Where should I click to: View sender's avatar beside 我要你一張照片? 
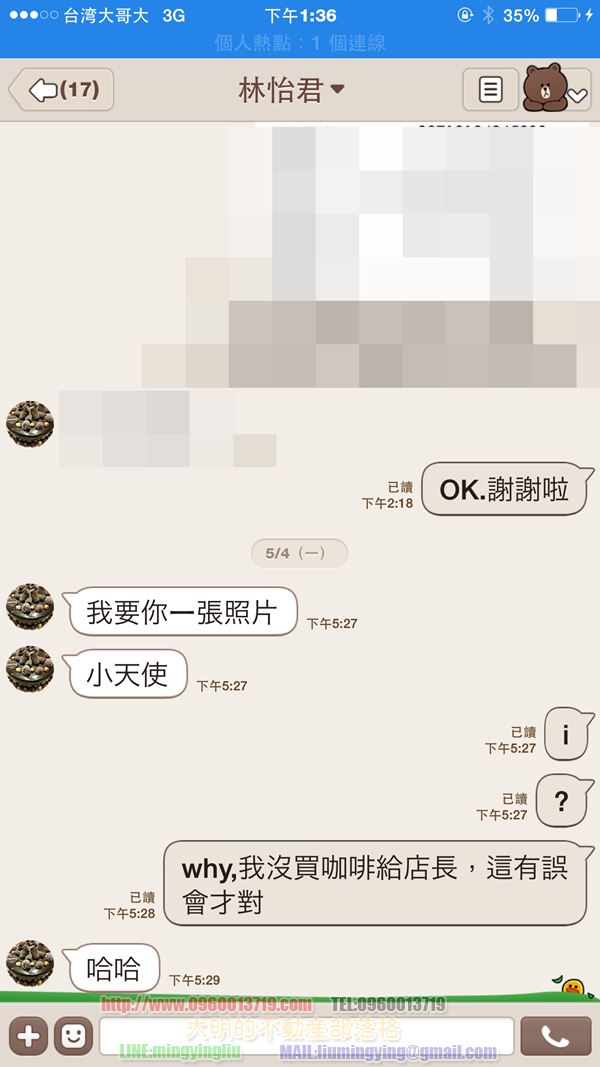30,607
